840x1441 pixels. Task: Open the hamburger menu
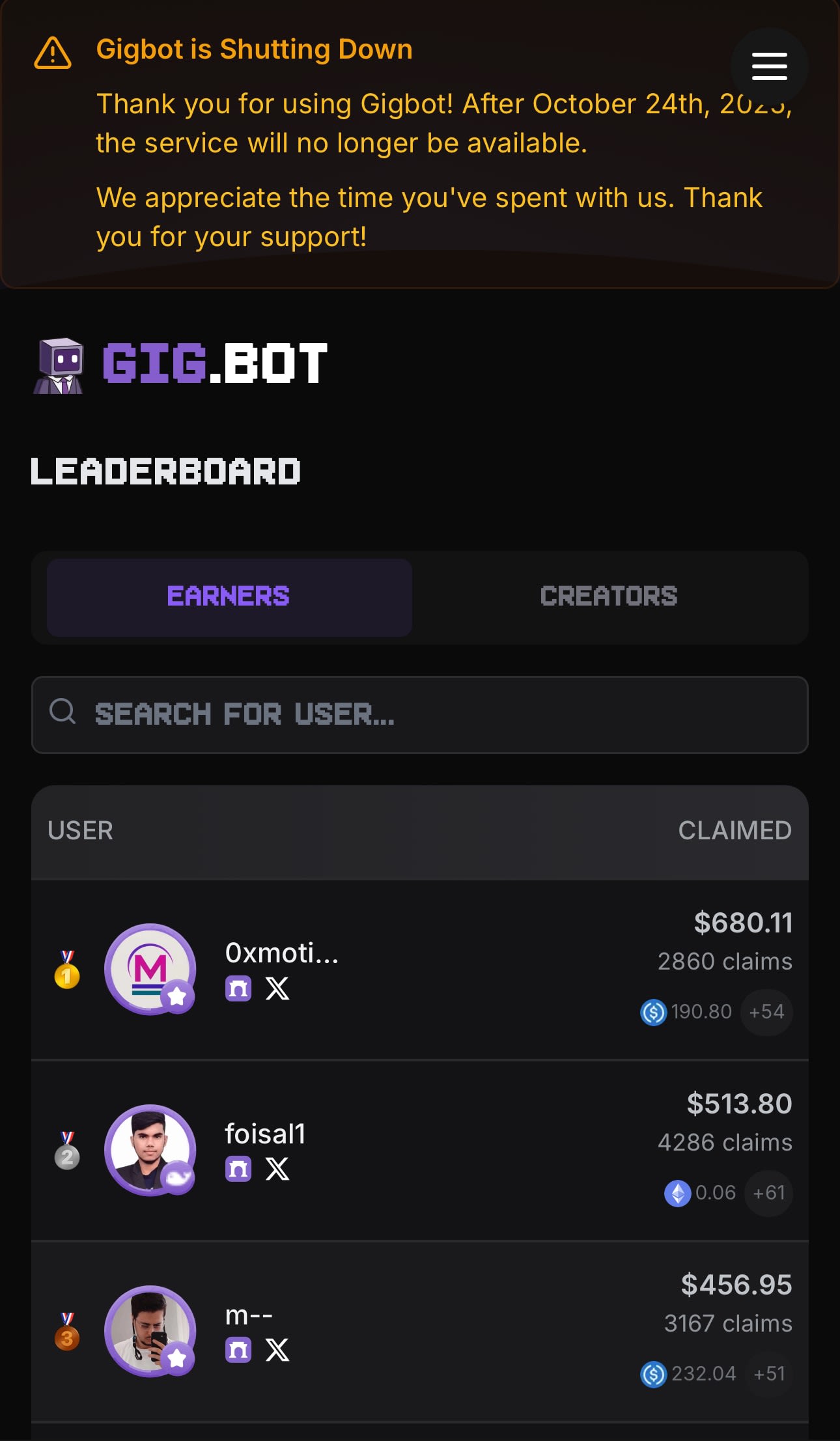coord(769,66)
